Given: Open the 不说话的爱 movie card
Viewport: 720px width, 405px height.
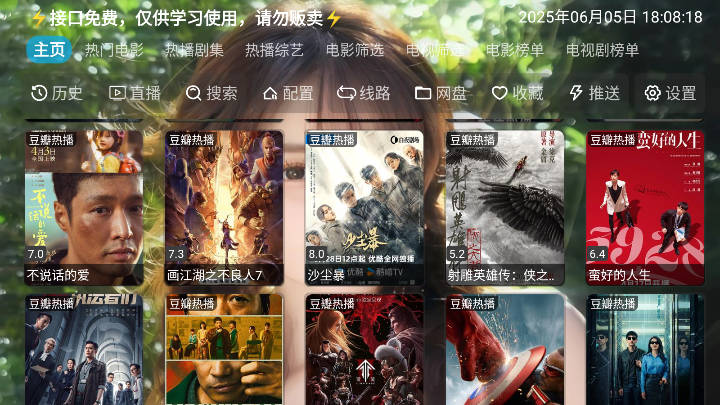Looking at the screenshot, I should [x=84, y=208].
